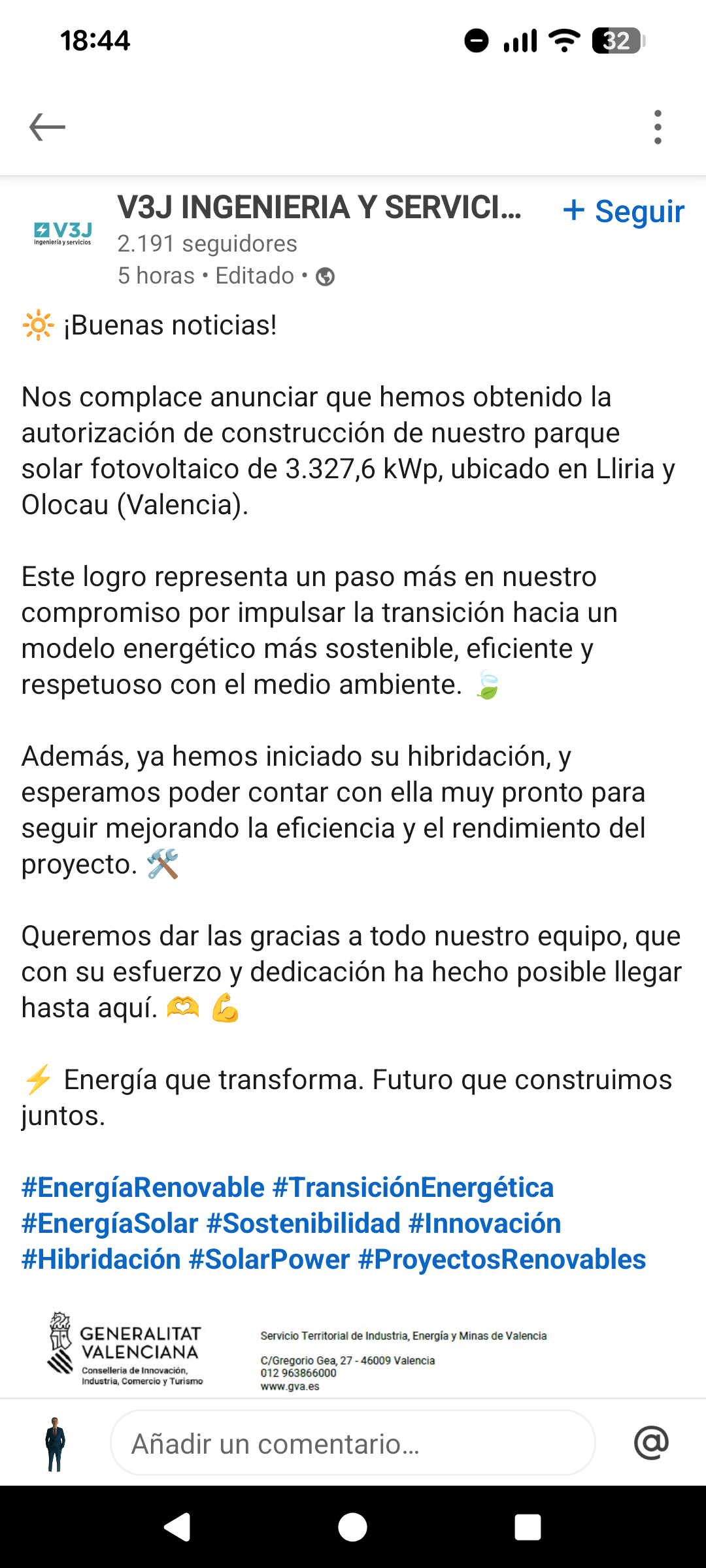Open the #Sostenibilidad hashtag

pyautogui.click(x=304, y=1222)
